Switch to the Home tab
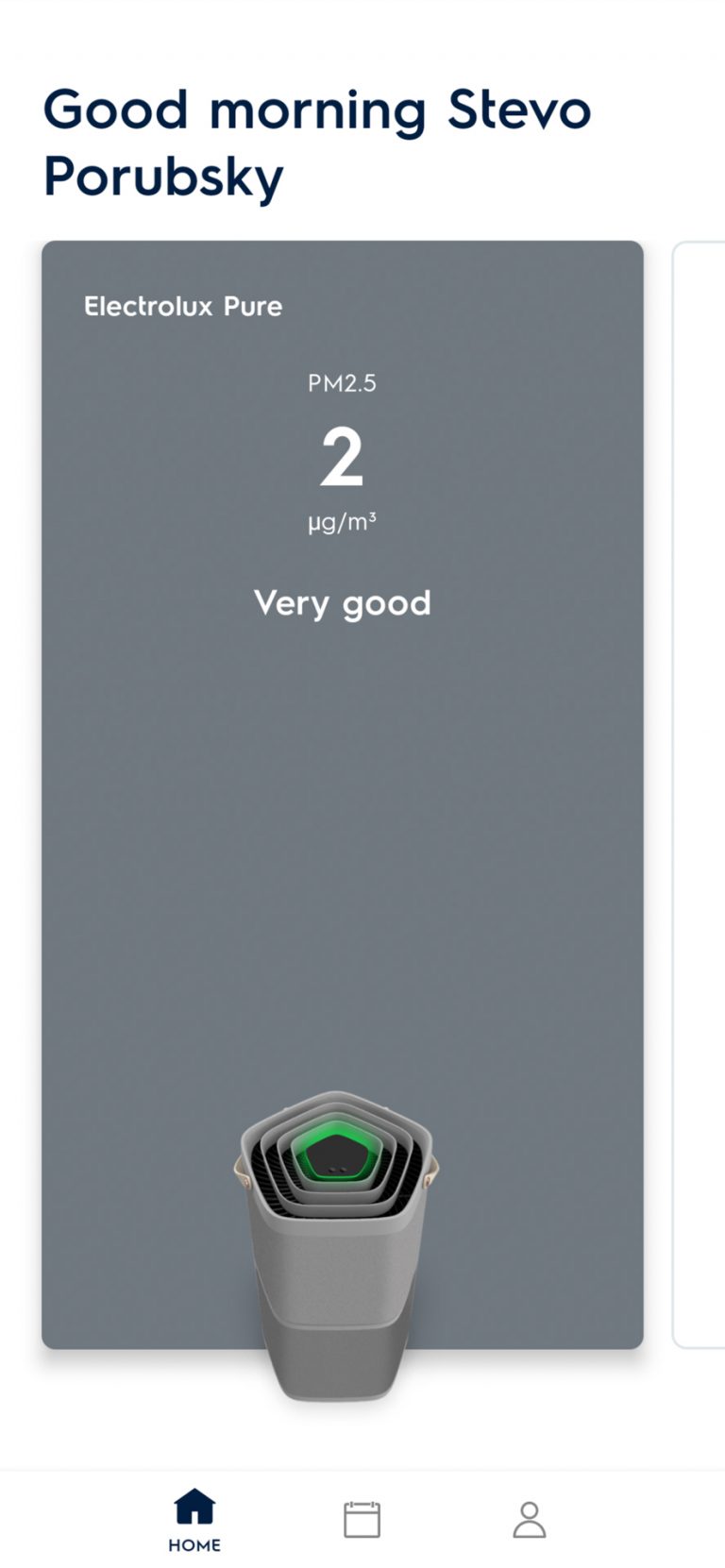 pyautogui.click(x=194, y=1520)
